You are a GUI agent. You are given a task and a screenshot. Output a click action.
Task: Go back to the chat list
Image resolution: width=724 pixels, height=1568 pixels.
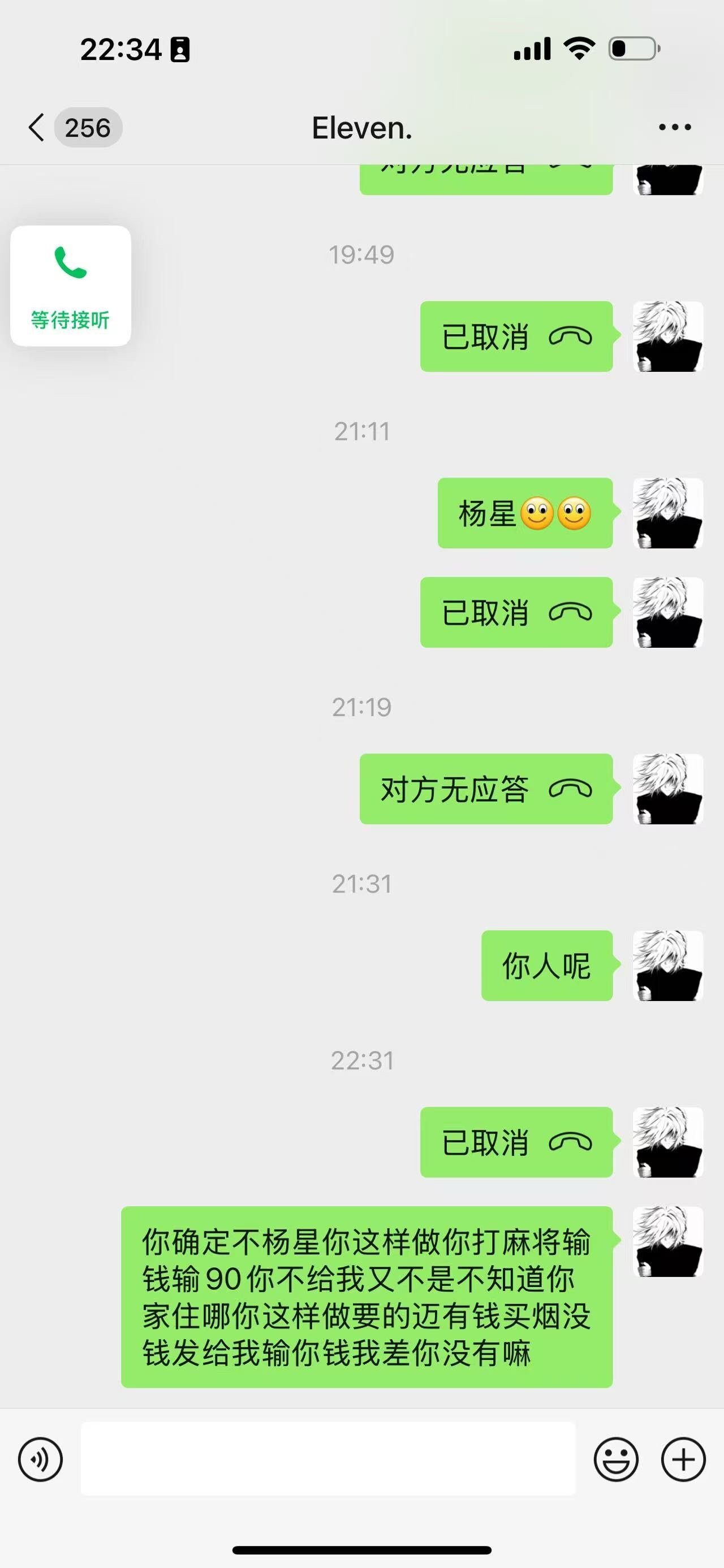(37, 128)
